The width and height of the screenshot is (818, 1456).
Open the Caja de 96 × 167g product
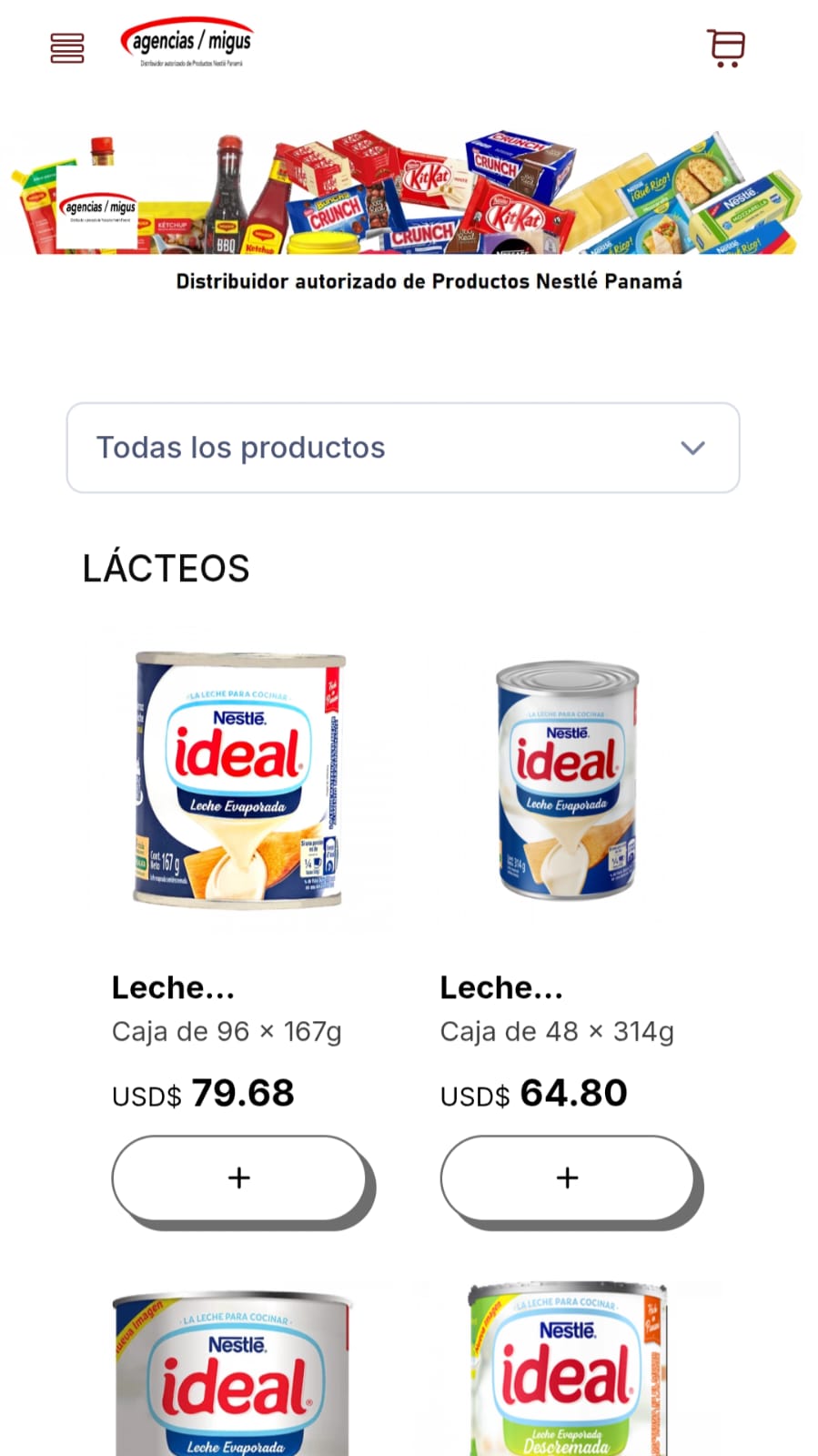tap(238, 779)
